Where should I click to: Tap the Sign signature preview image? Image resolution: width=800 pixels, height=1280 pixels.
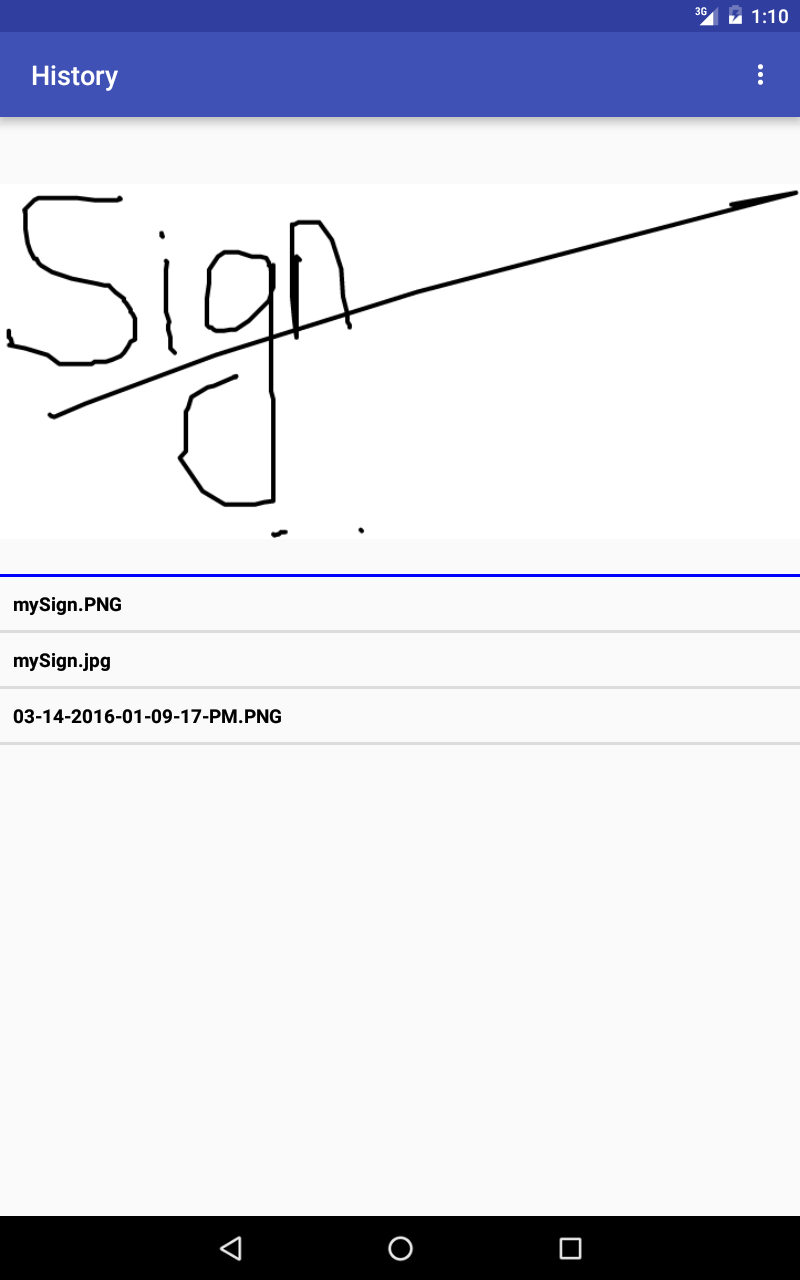click(400, 360)
